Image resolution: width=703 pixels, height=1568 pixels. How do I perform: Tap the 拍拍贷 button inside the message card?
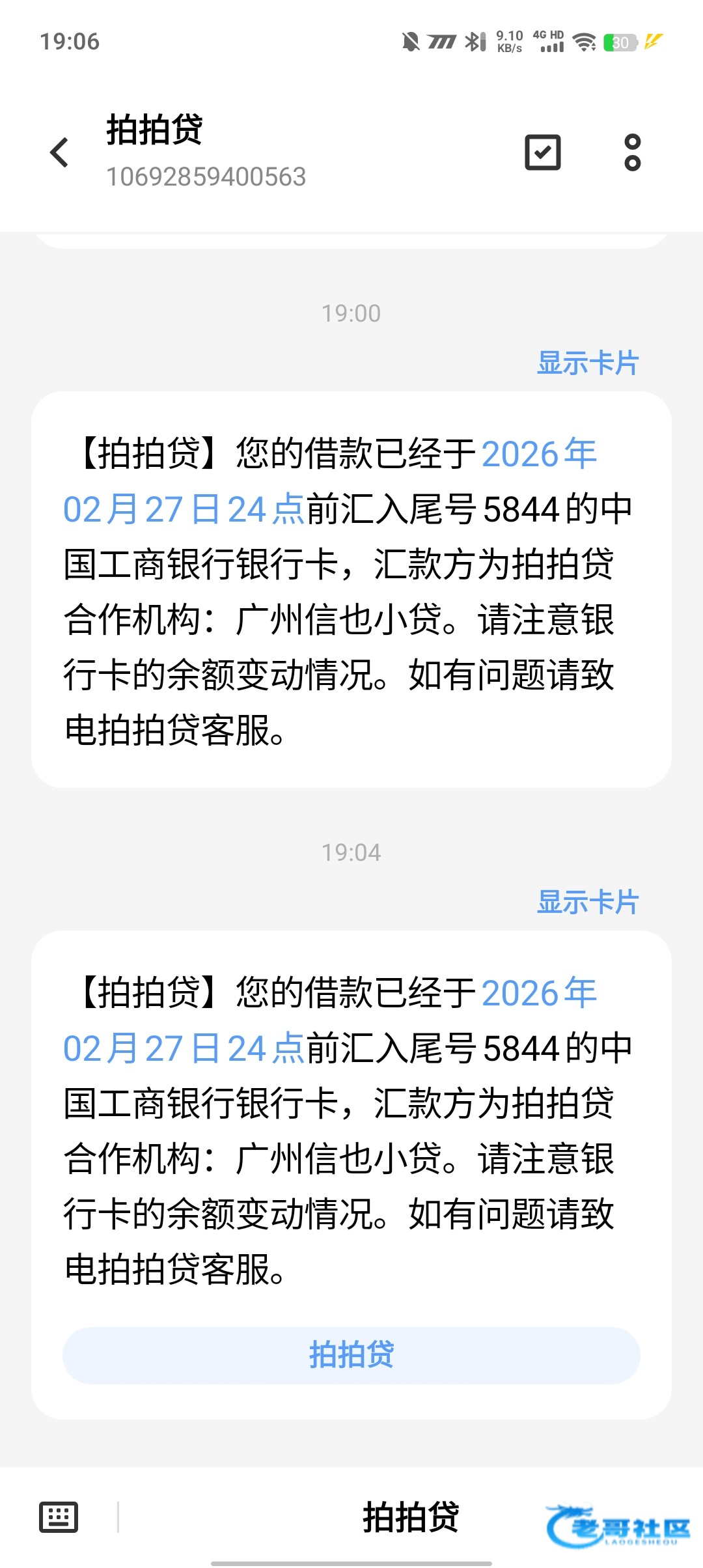coord(351,1355)
